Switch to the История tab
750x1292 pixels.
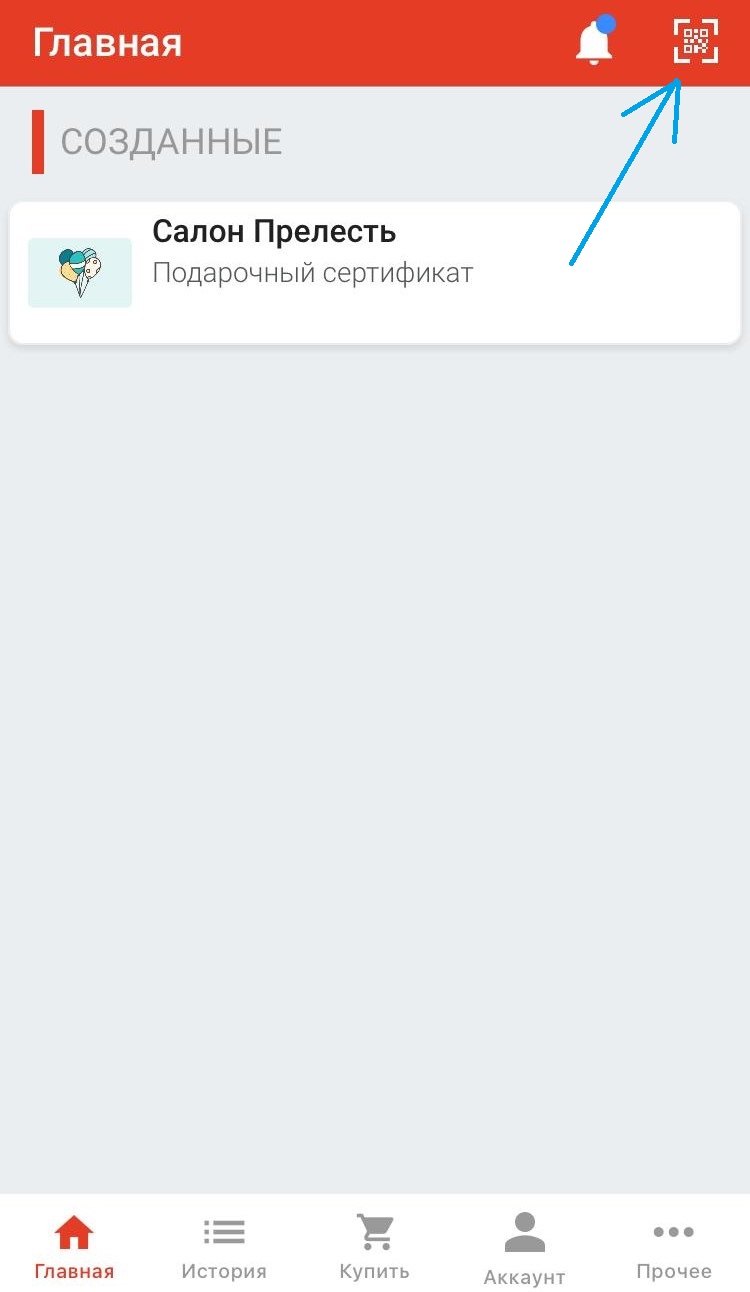[x=224, y=1248]
